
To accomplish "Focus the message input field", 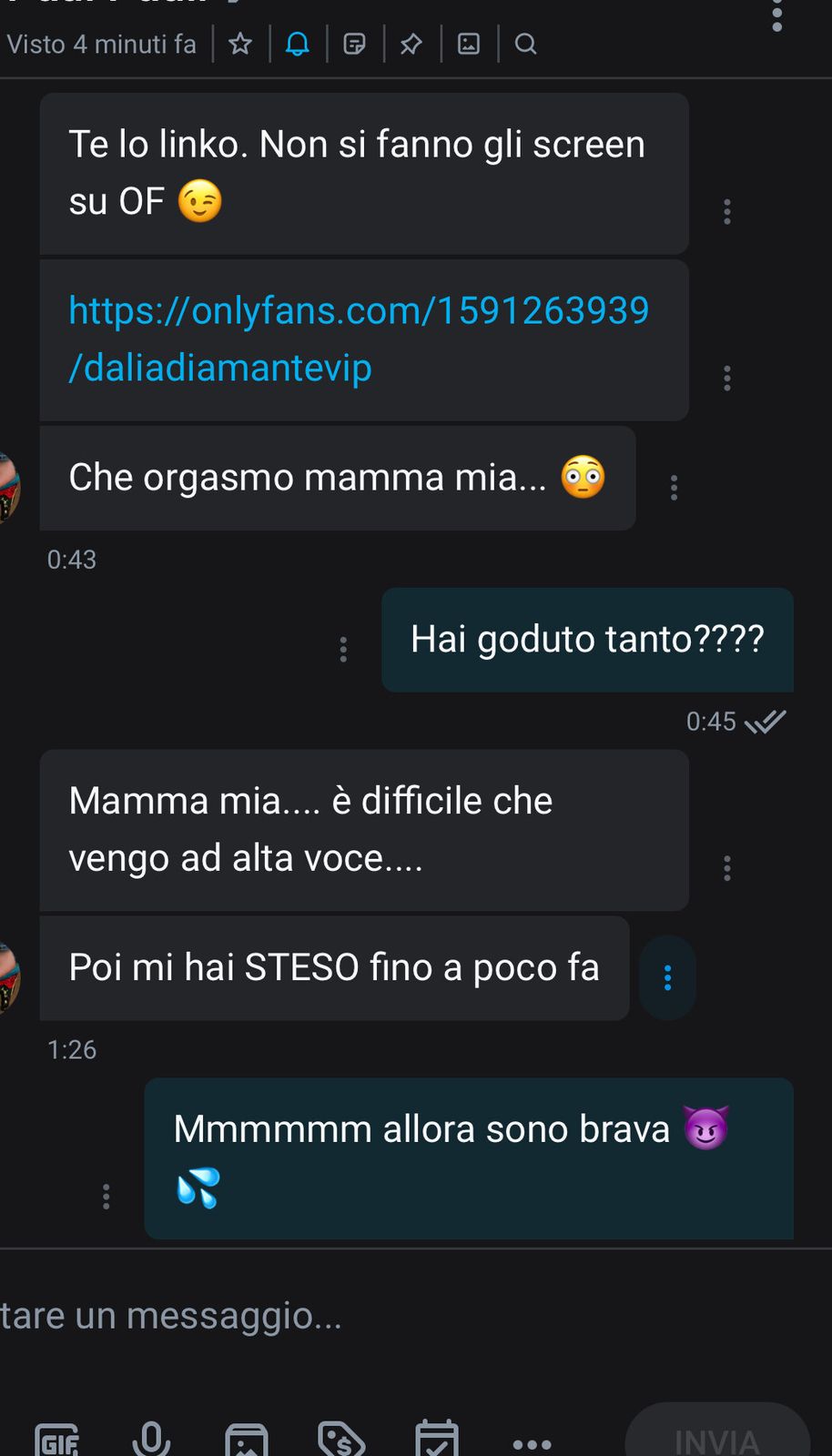I will click(364, 1316).
